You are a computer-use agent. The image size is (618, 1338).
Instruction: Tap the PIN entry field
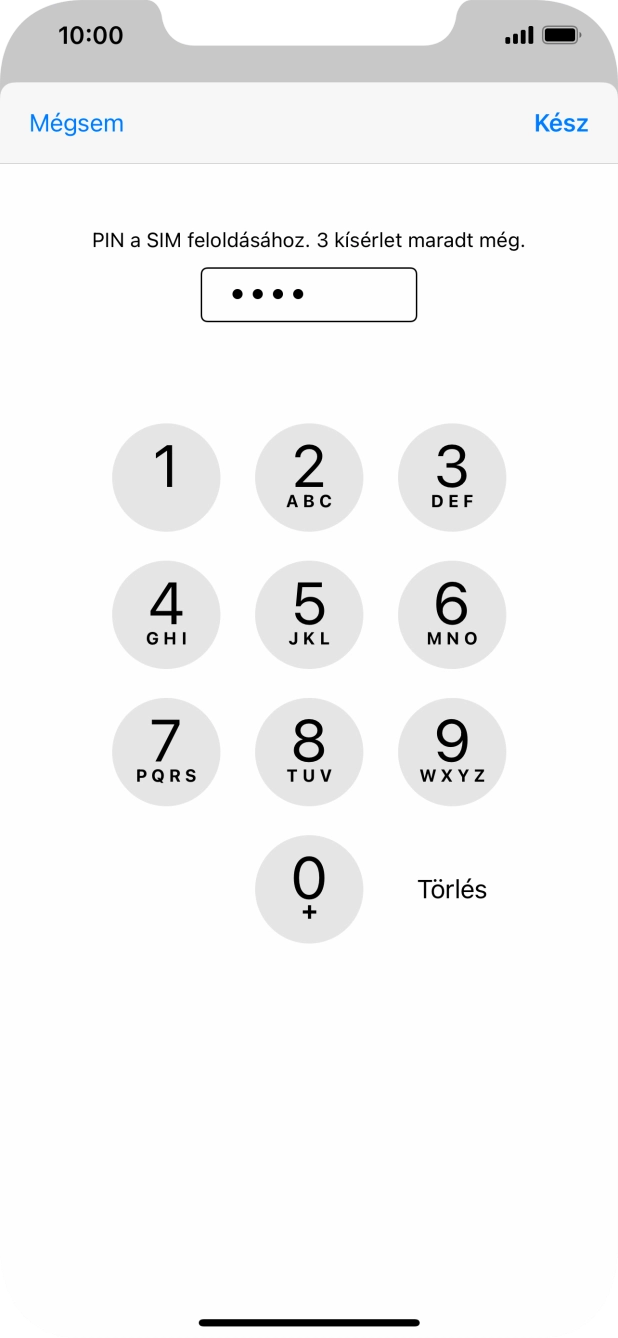click(308, 295)
